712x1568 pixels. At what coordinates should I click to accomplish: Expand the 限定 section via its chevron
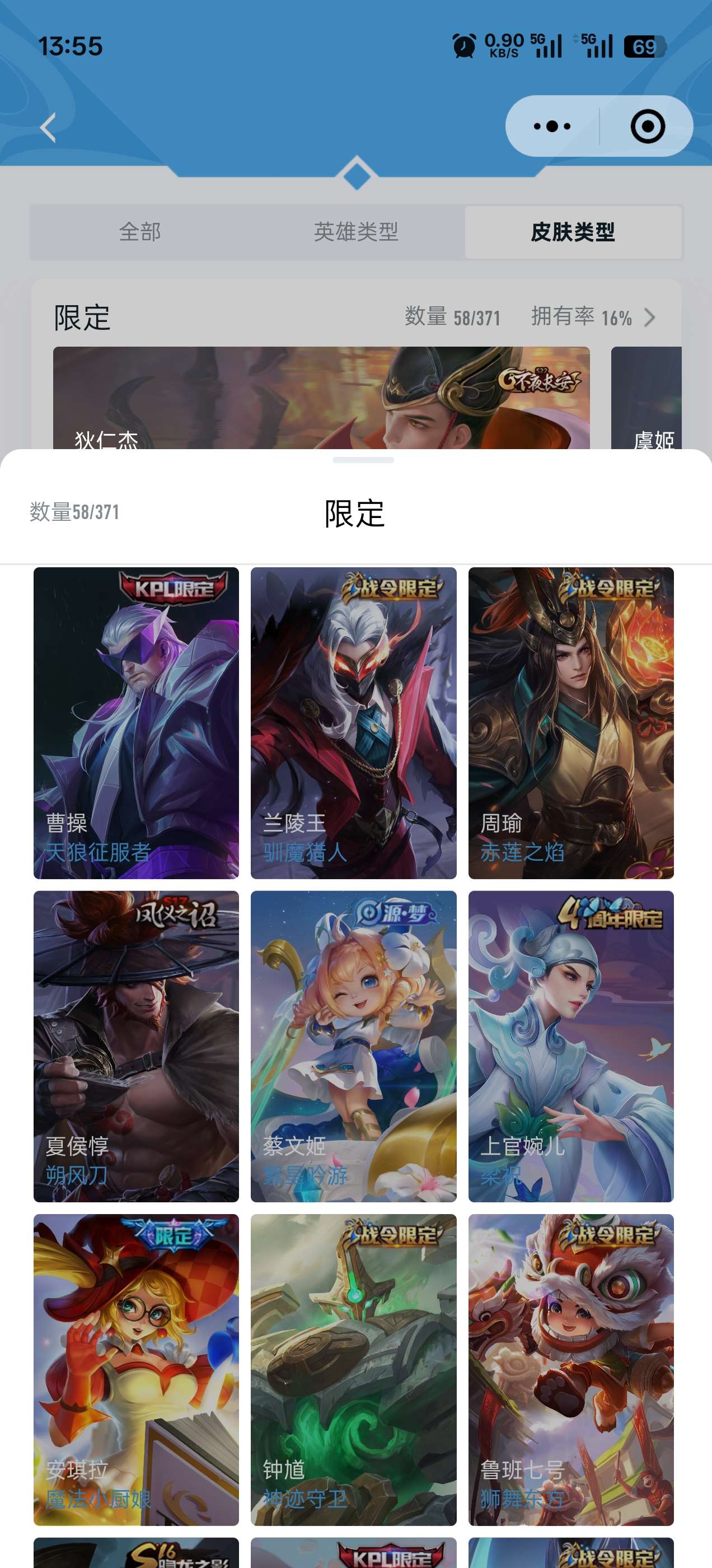pos(650,317)
